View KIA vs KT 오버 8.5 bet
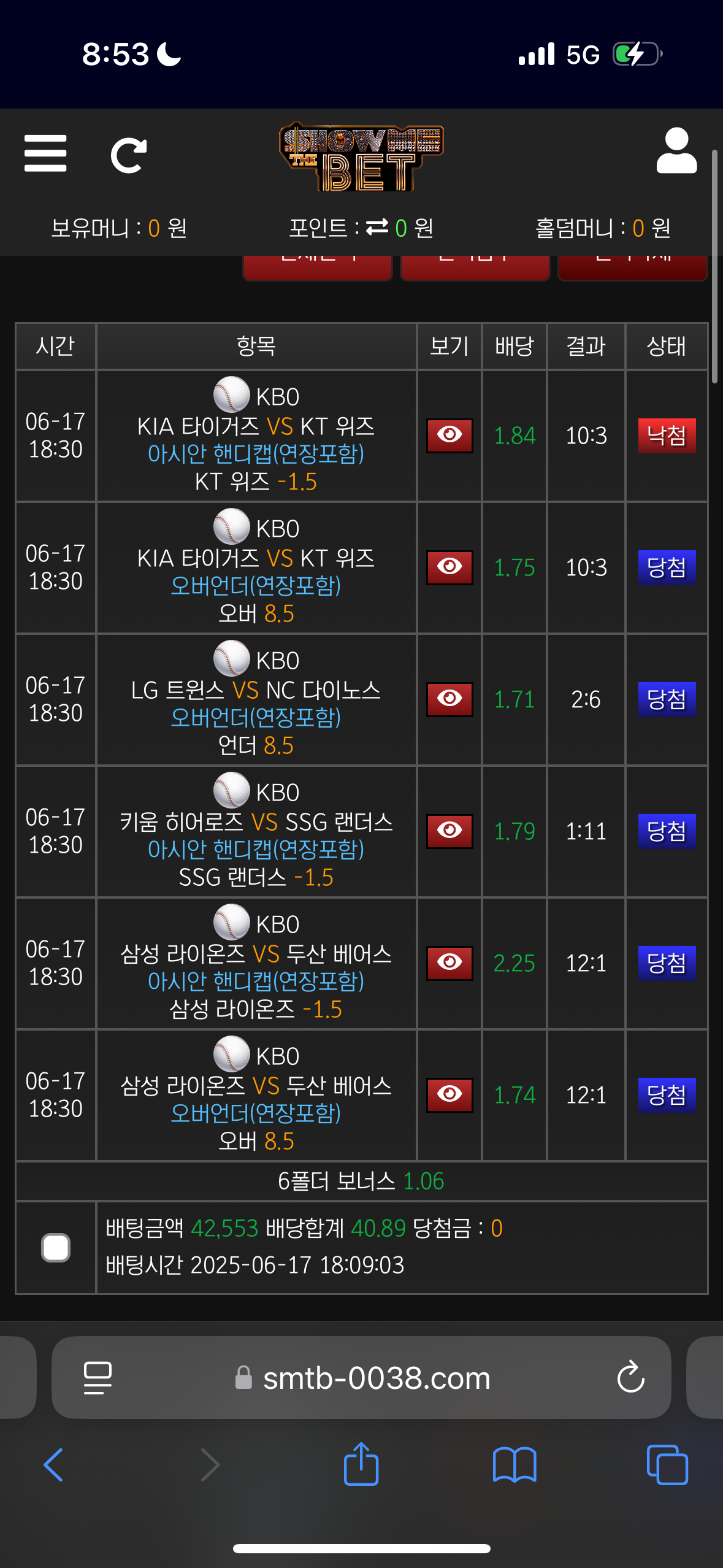 coord(449,567)
